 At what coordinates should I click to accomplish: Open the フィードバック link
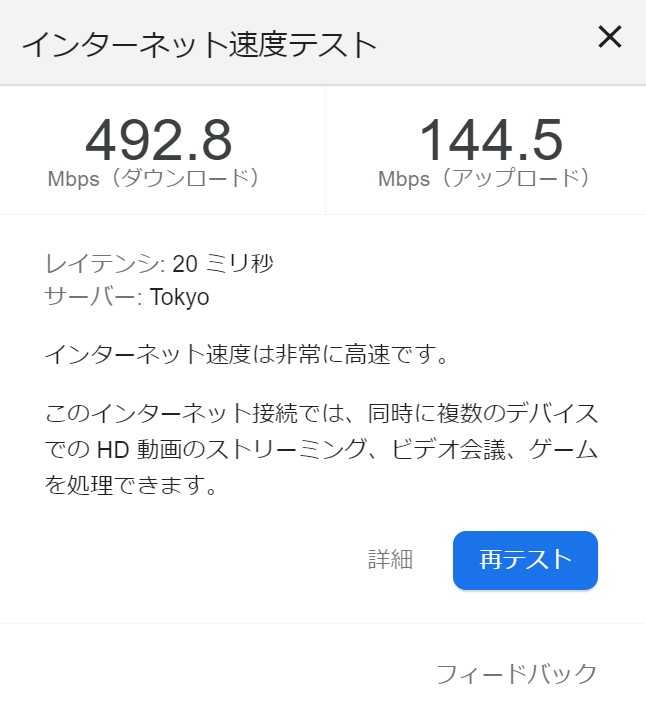tap(516, 674)
